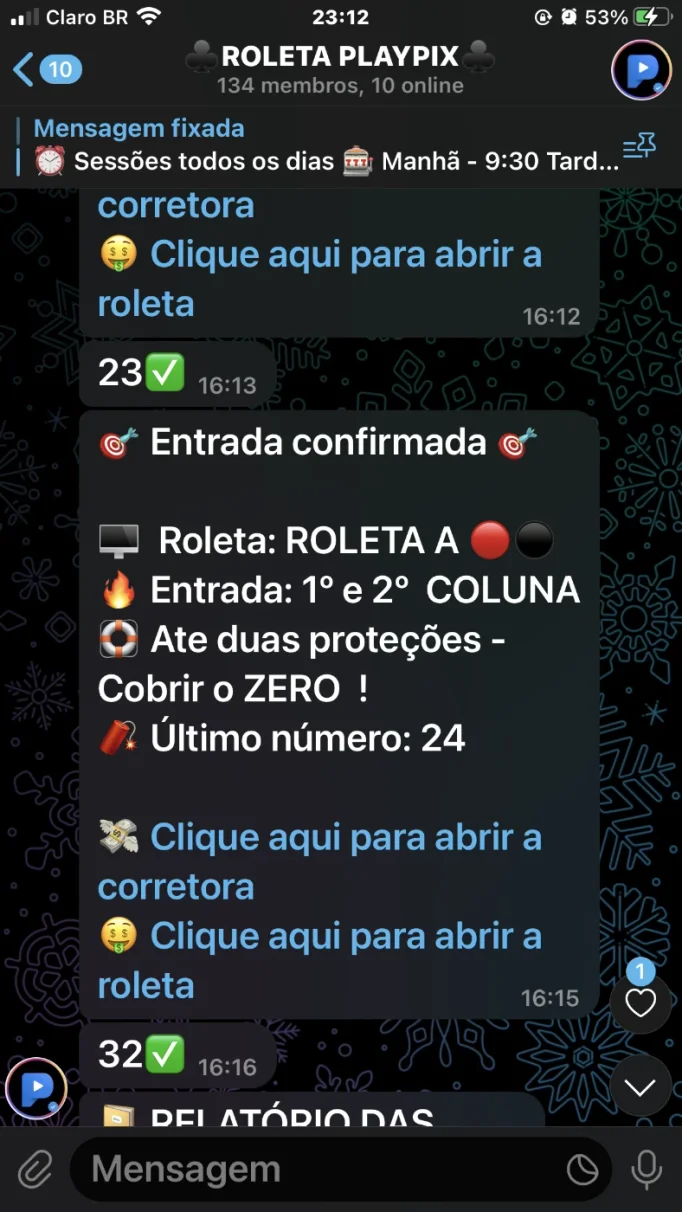Image resolution: width=682 pixels, height=1212 pixels.
Task: Open corretora link in 16:15 message
Action: pos(320,861)
